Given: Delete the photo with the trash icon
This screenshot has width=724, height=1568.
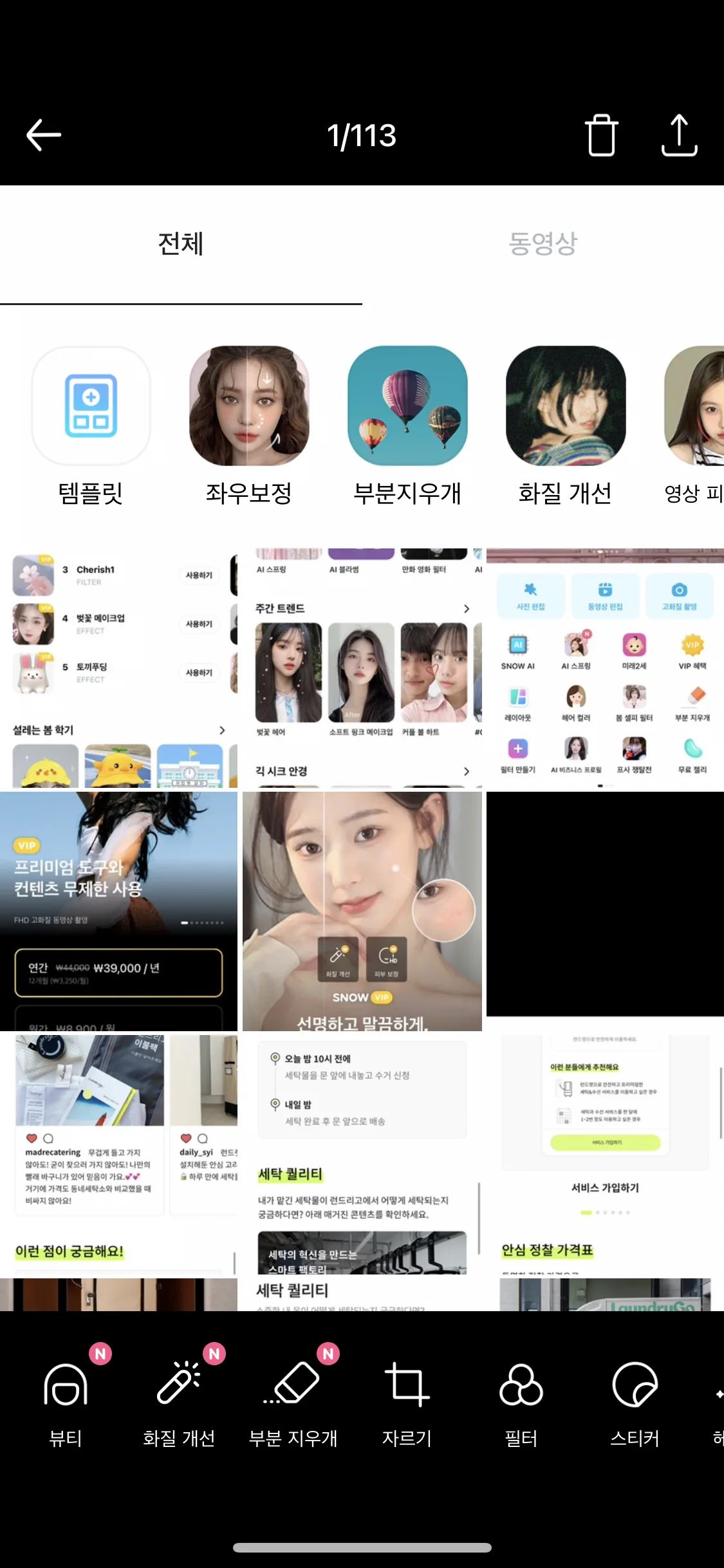Looking at the screenshot, I should (x=602, y=135).
